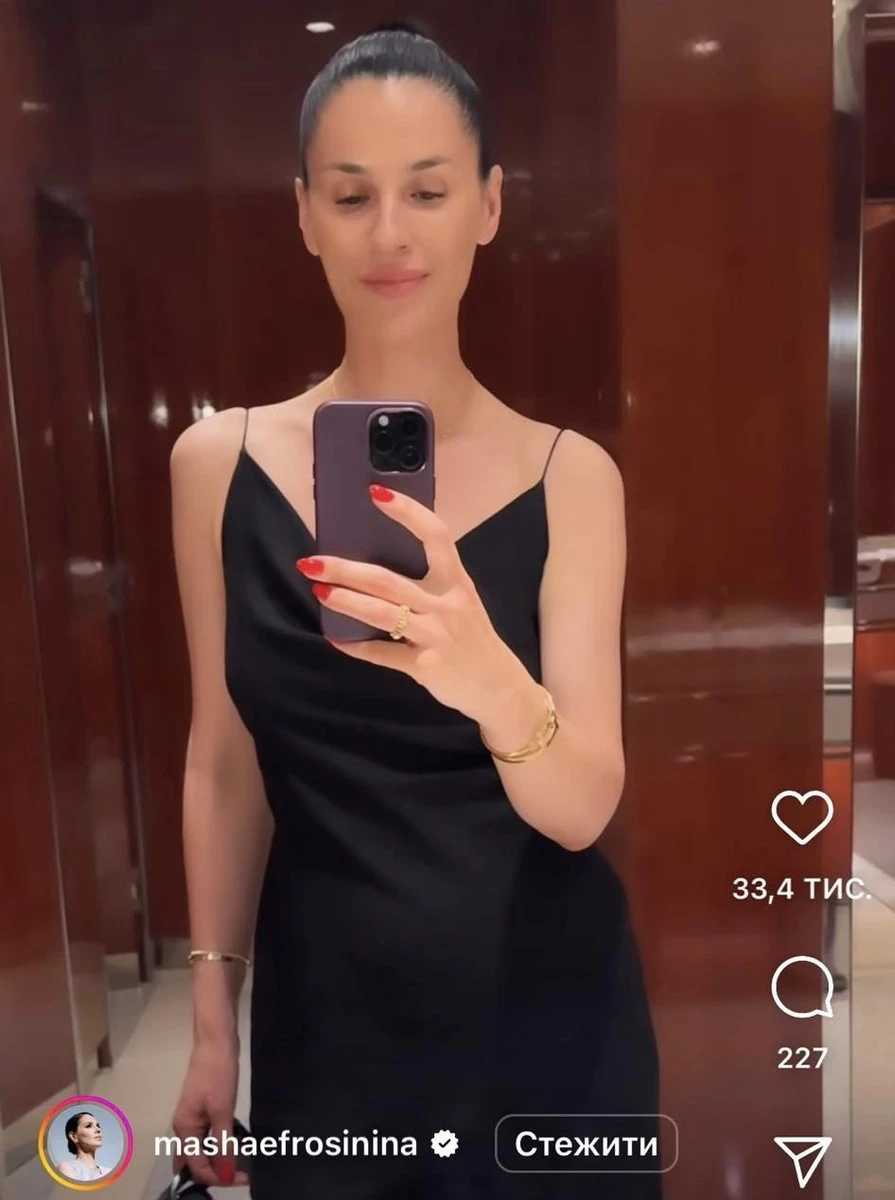Open the comments on this reel
The height and width of the screenshot is (1200, 895).
tap(802, 987)
